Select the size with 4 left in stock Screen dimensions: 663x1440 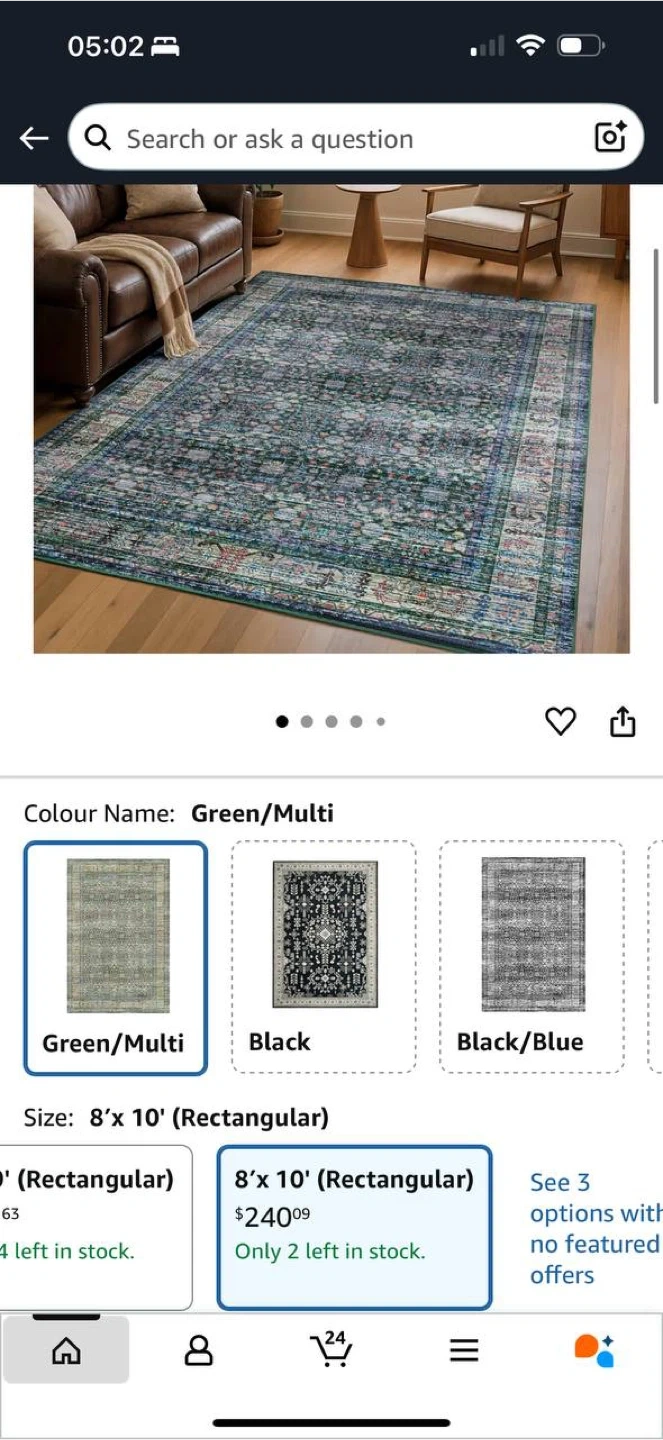[x=95, y=1226]
